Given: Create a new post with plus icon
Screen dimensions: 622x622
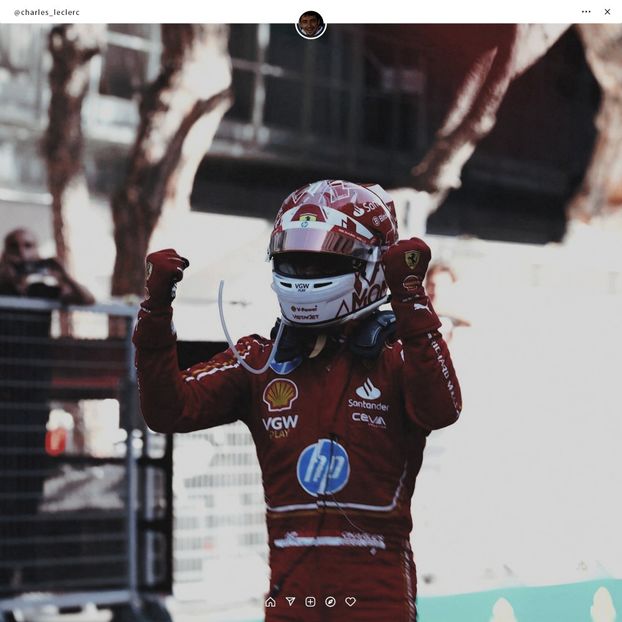Looking at the screenshot, I should coord(310,602).
